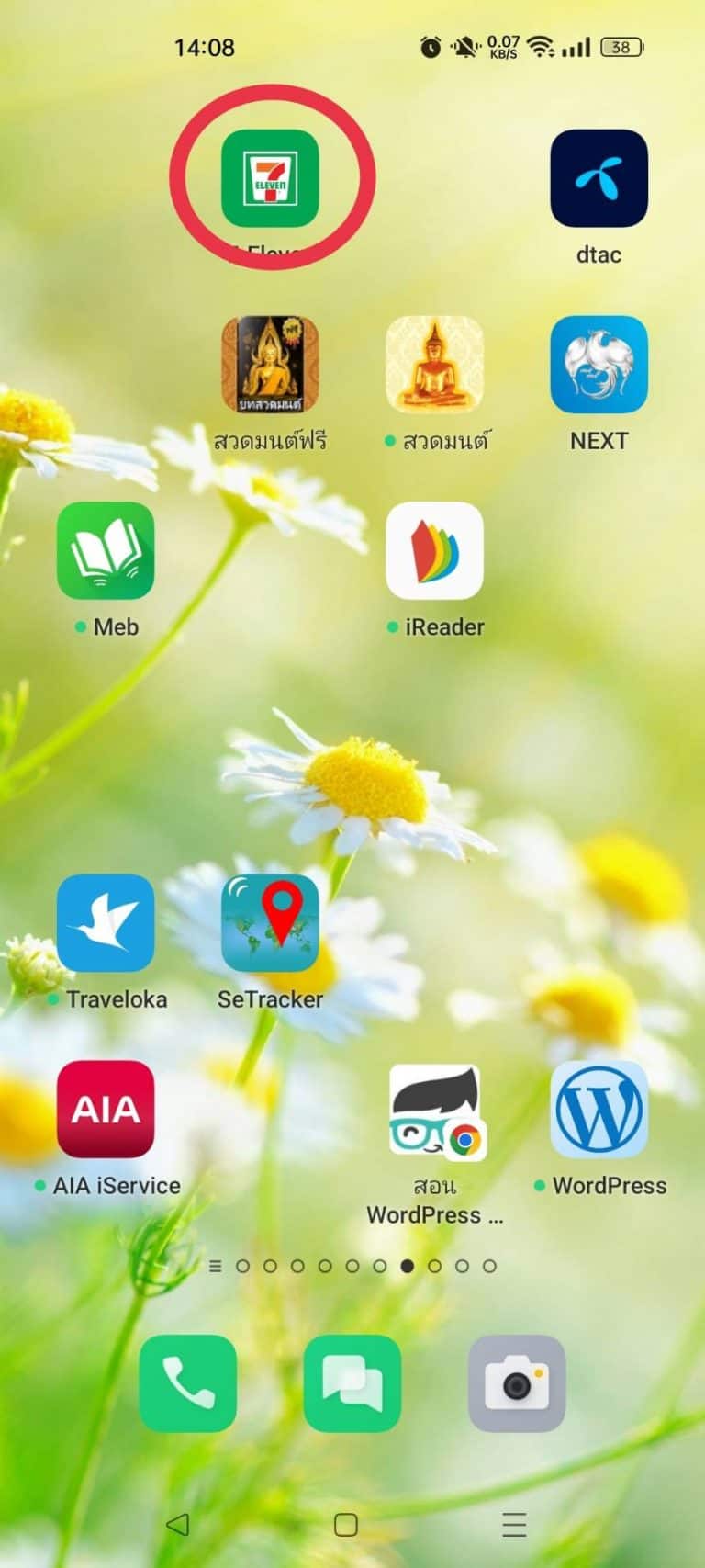This screenshot has width=705, height=1568.
Task: Open the recent apps menu button
Action: coord(514,1525)
